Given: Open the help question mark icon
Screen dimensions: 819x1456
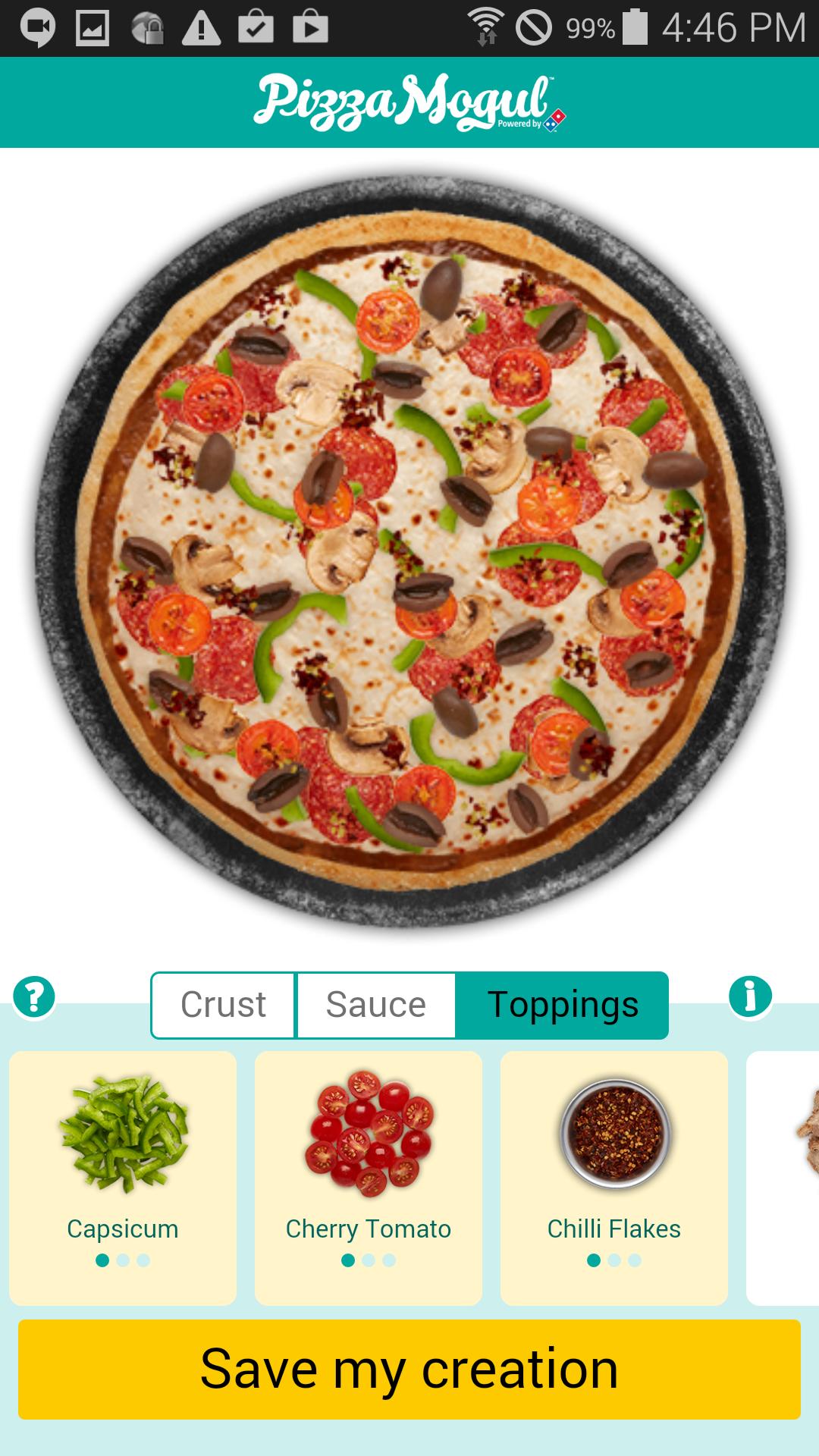Looking at the screenshot, I should (x=35, y=999).
